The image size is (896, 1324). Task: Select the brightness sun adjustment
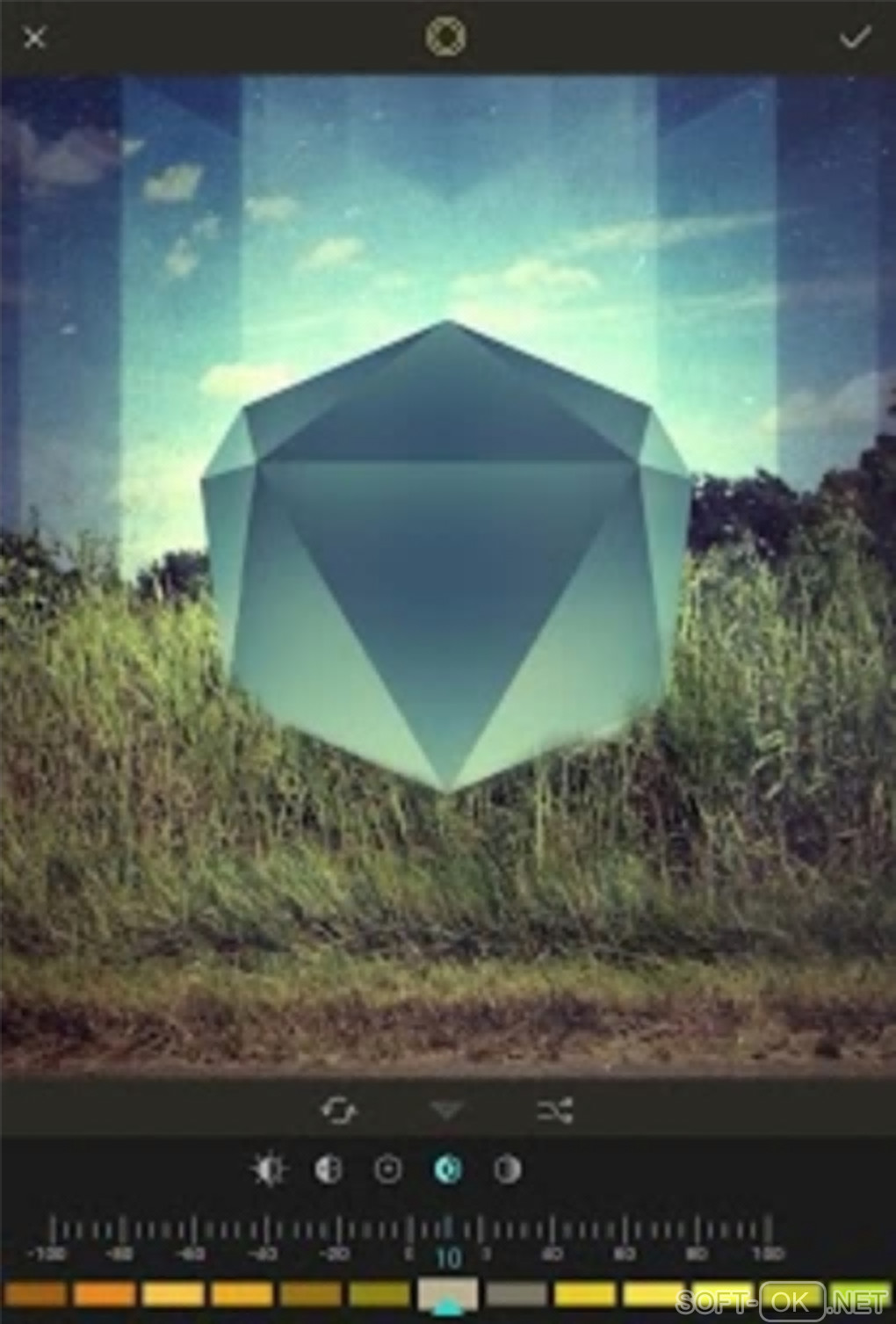(269, 1169)
